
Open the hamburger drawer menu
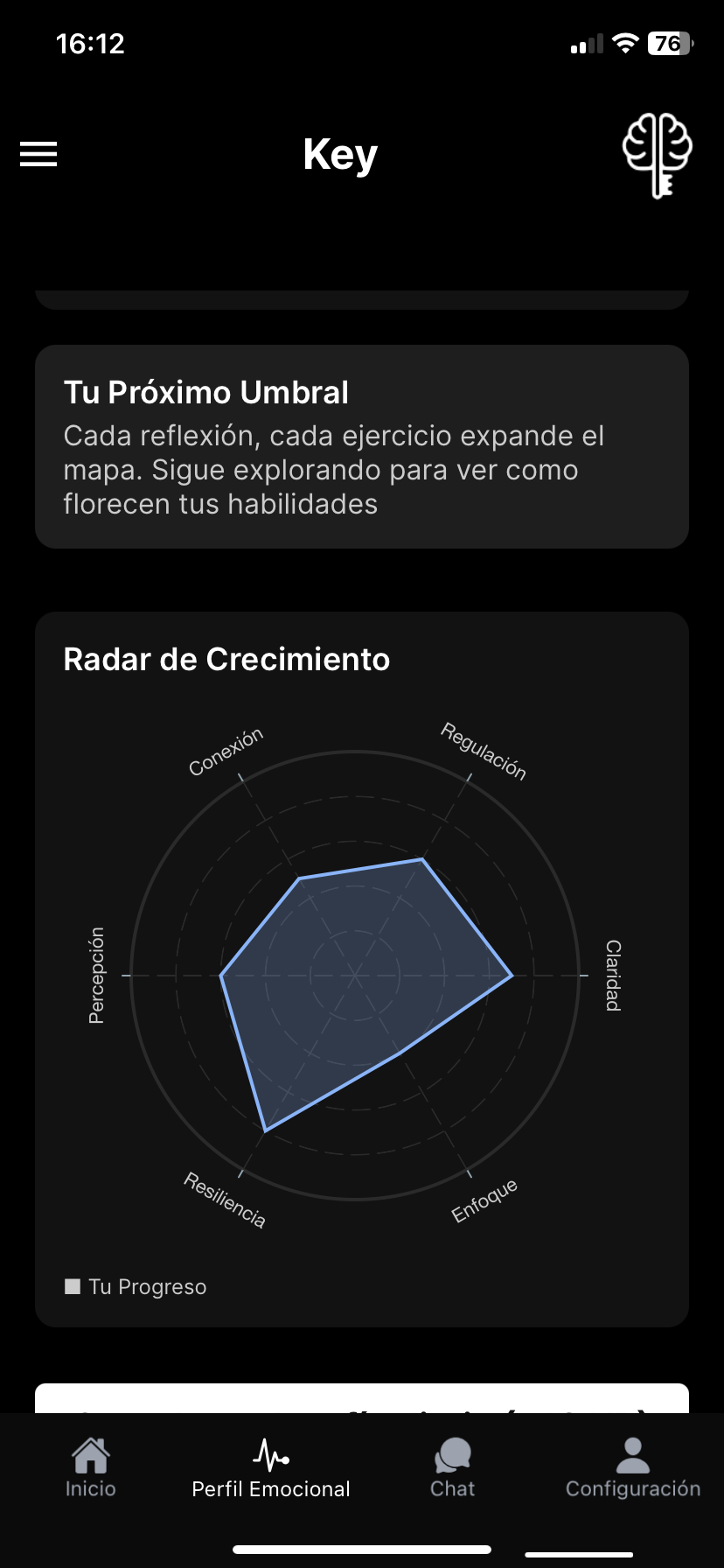tap(38, 154)
